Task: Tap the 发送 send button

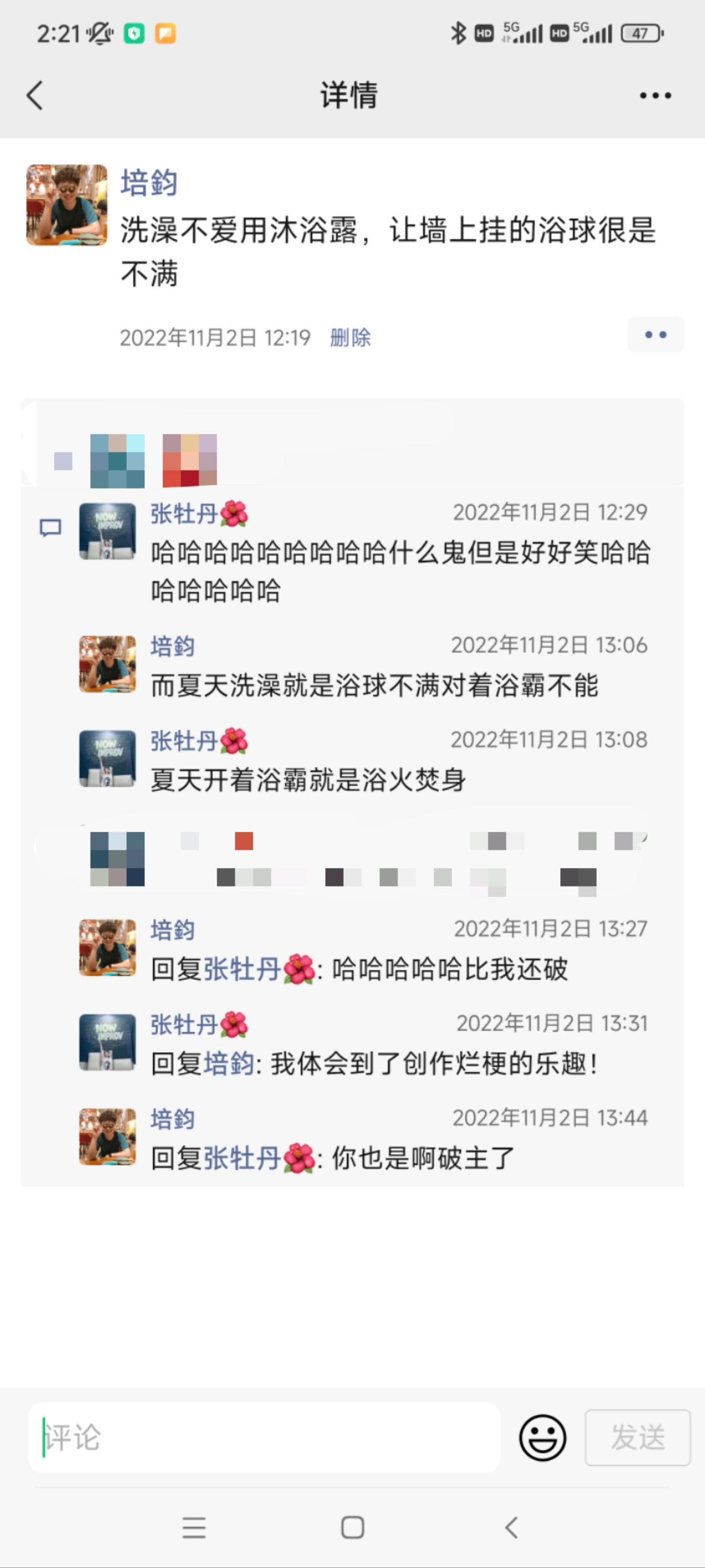Action: click(637, 1437)
